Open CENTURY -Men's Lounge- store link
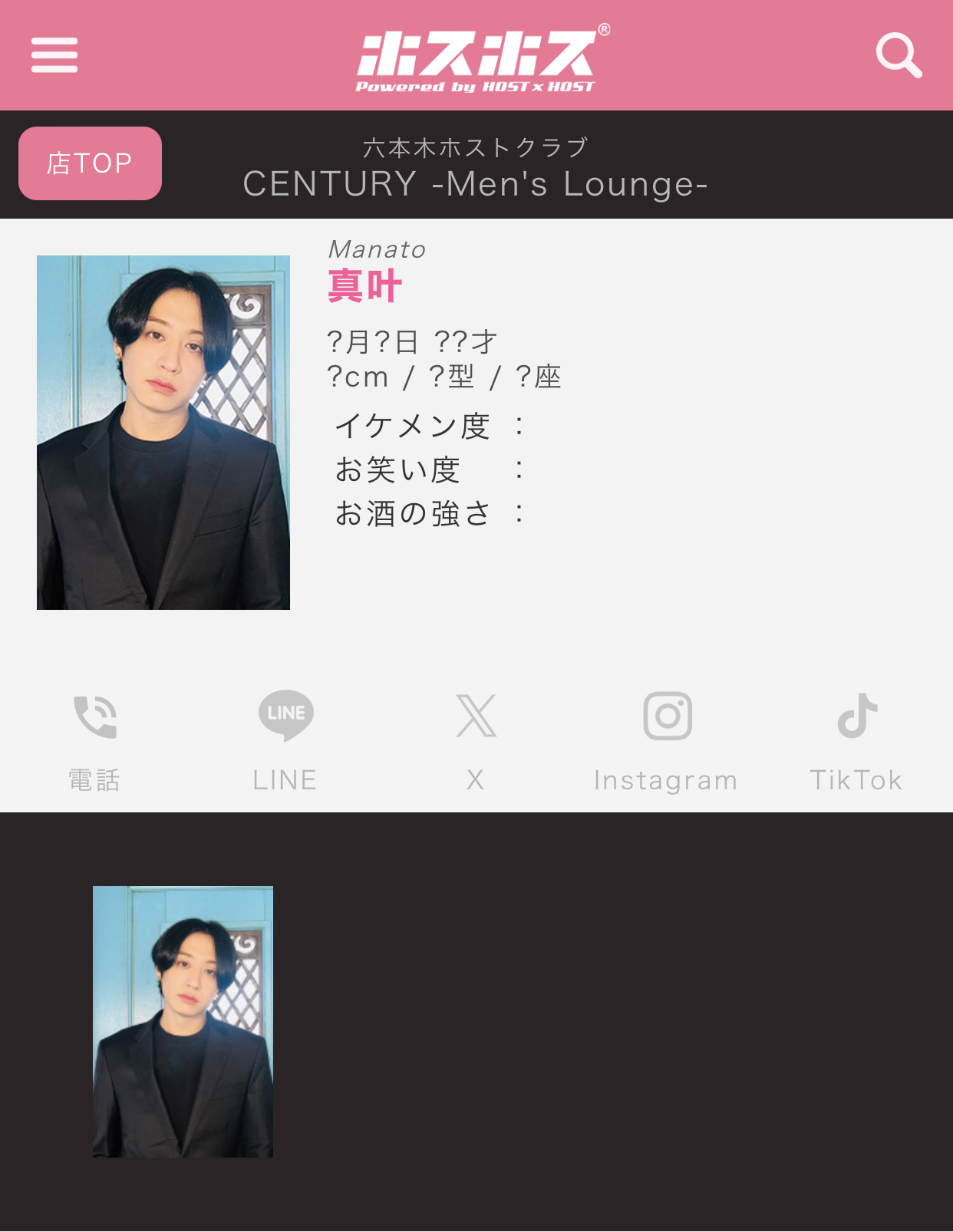 (476, 183)
